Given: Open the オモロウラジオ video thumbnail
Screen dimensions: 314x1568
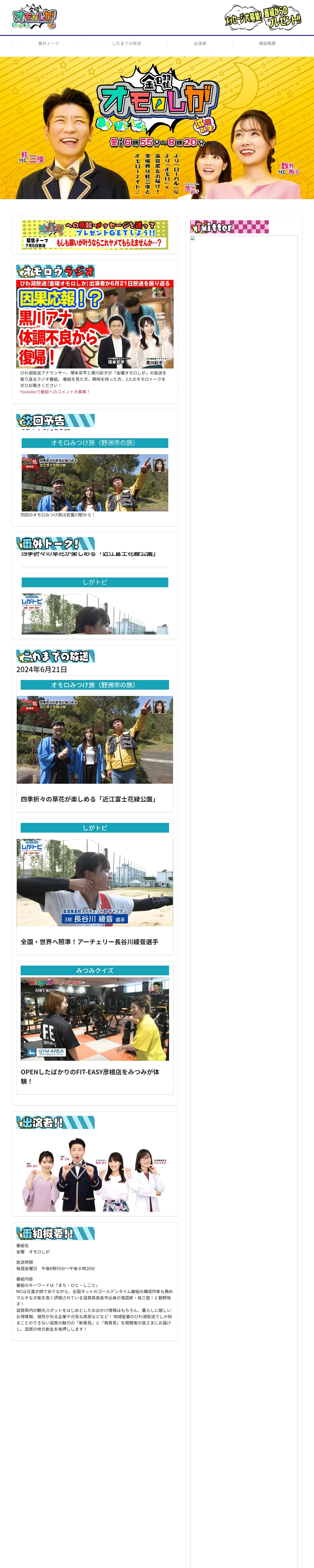Looking at the screenshot, I should 94,324.
